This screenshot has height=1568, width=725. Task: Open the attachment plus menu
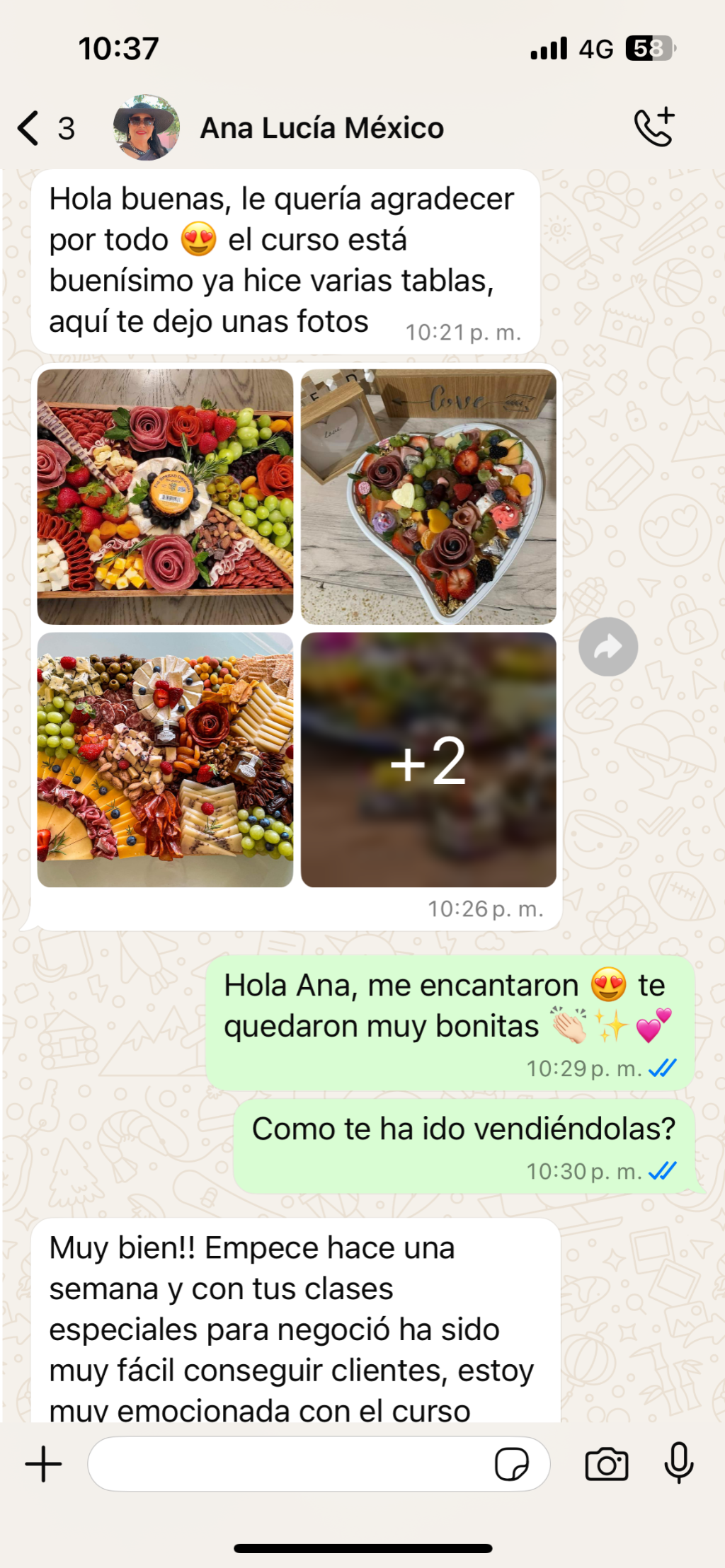tap(44, 1464)
